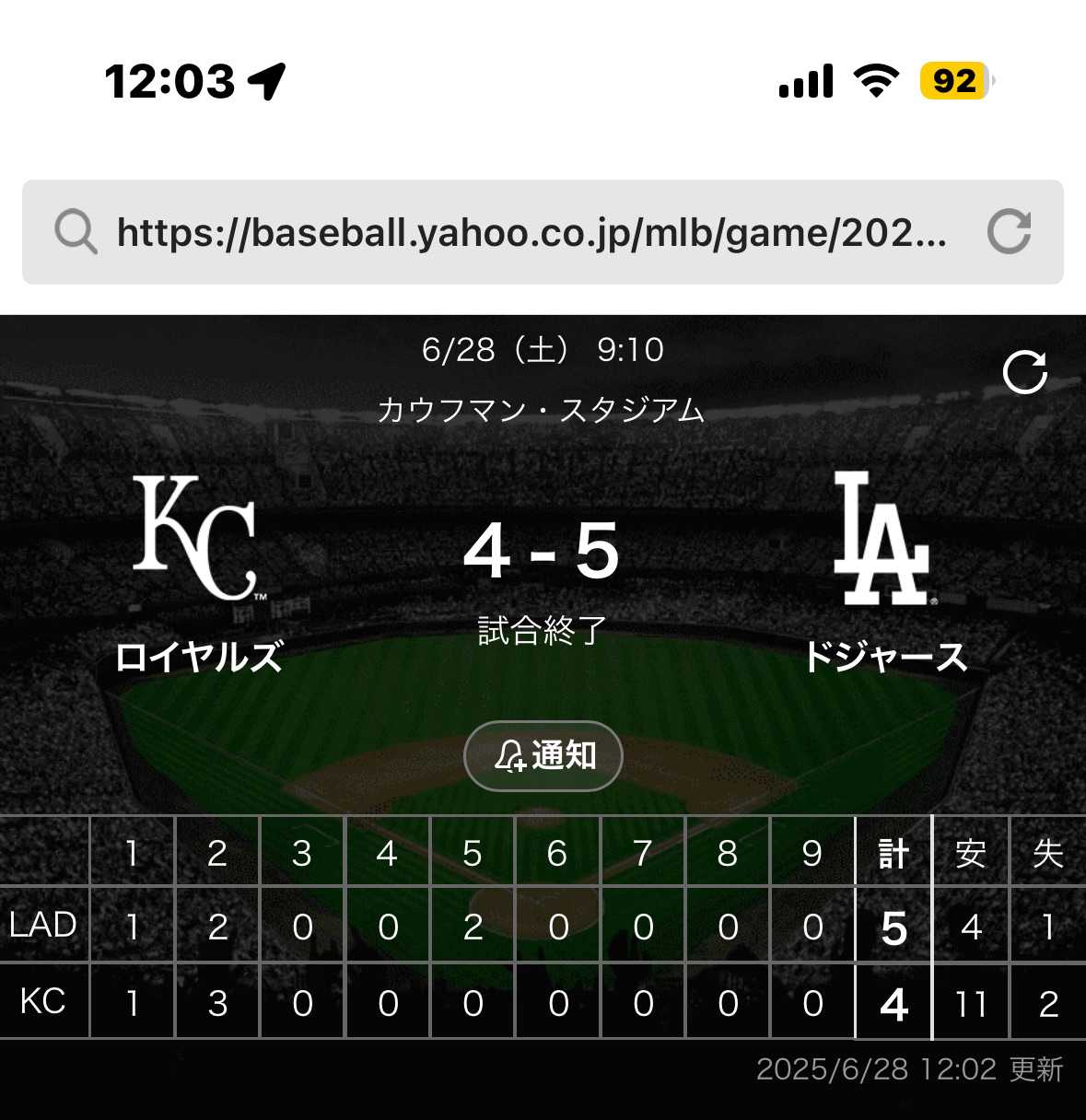Tap the URL address bar
Screen dimensions: 1086x1120
click(530, 232)
